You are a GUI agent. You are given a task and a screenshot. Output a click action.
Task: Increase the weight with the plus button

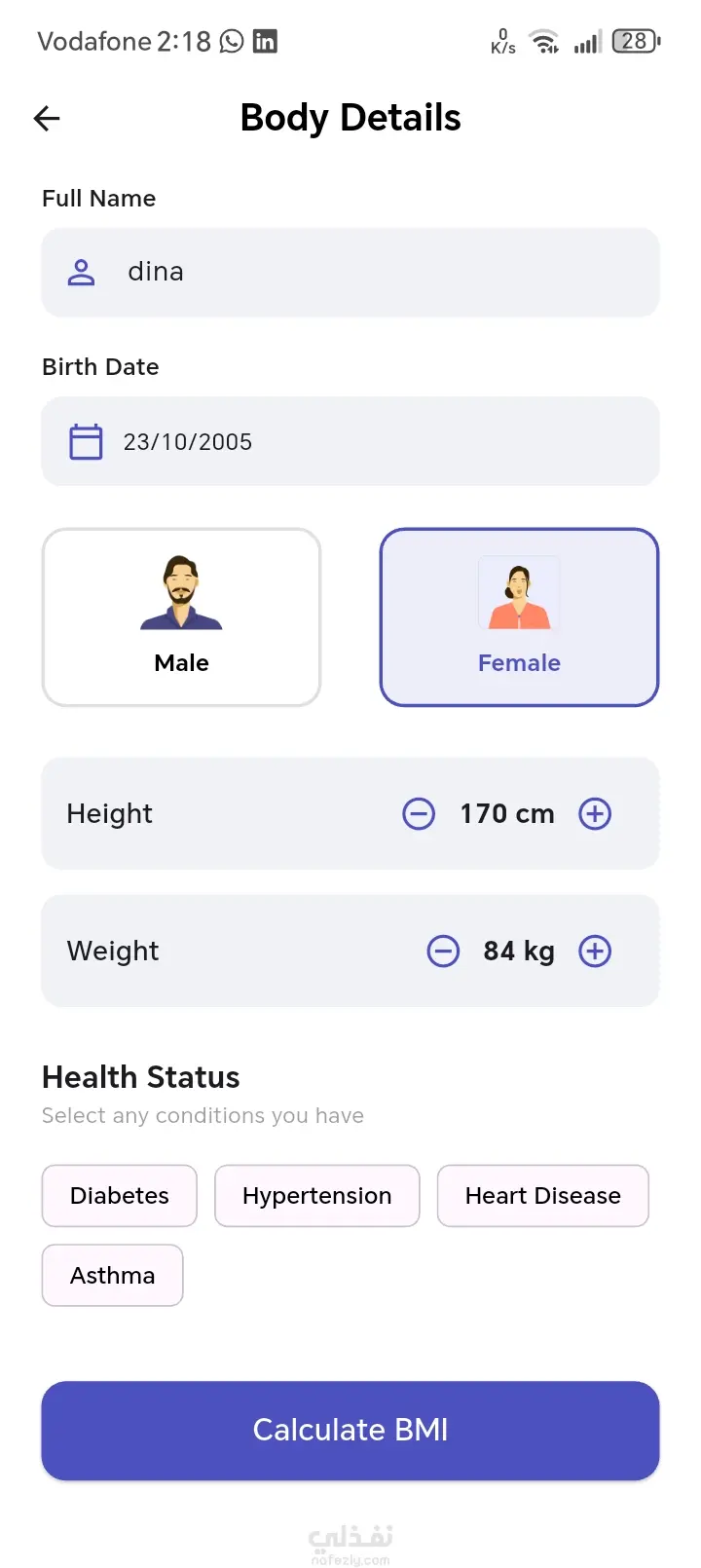click(595, 951)
